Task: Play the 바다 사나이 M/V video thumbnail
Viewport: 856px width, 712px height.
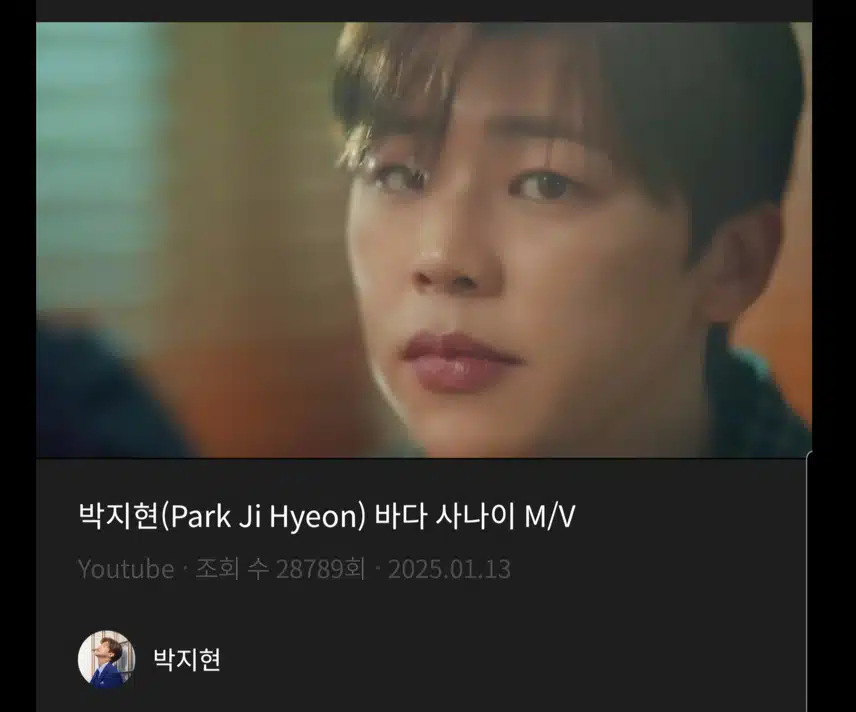Action: (x=424, y=240)
